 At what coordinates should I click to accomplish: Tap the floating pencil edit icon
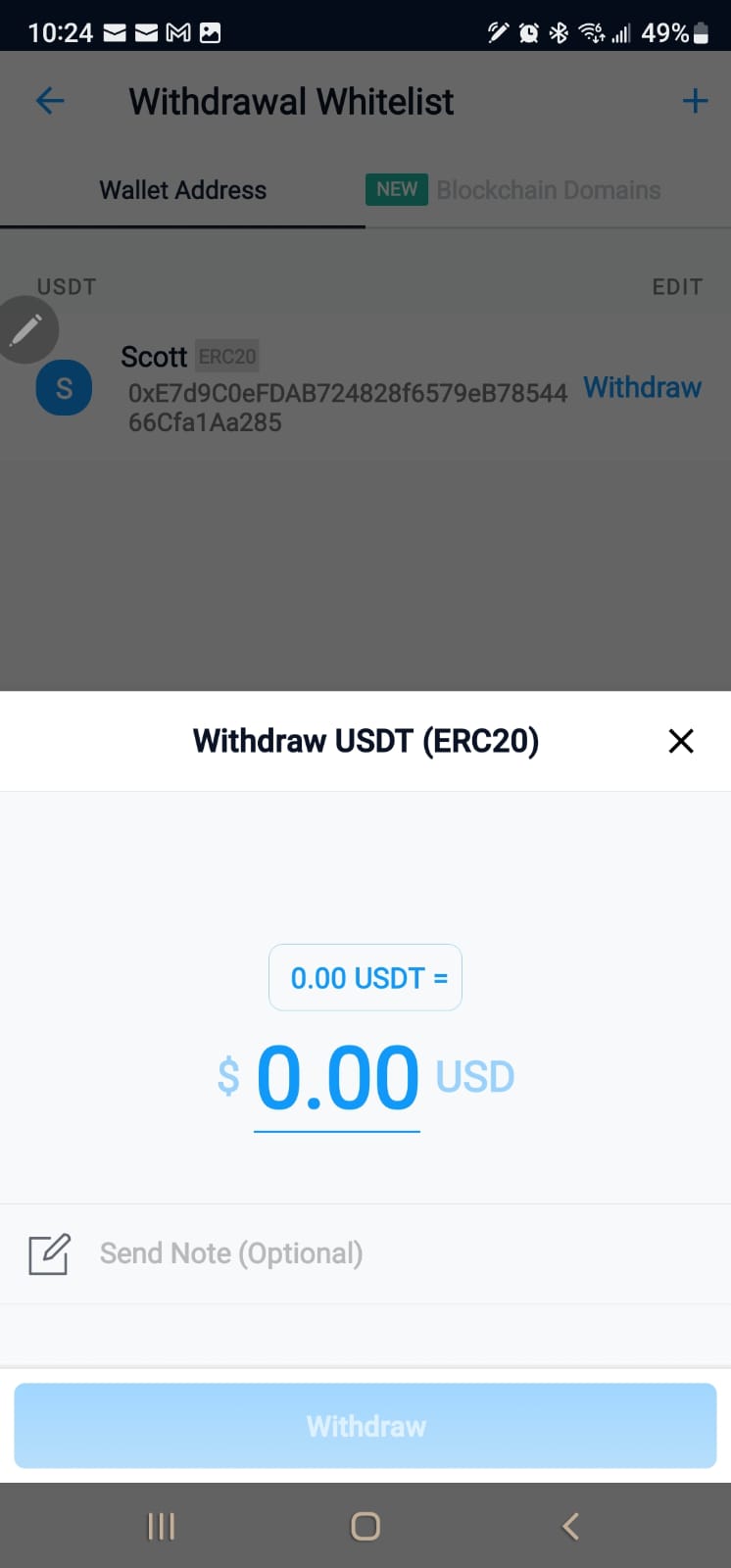tap(26, 330)
